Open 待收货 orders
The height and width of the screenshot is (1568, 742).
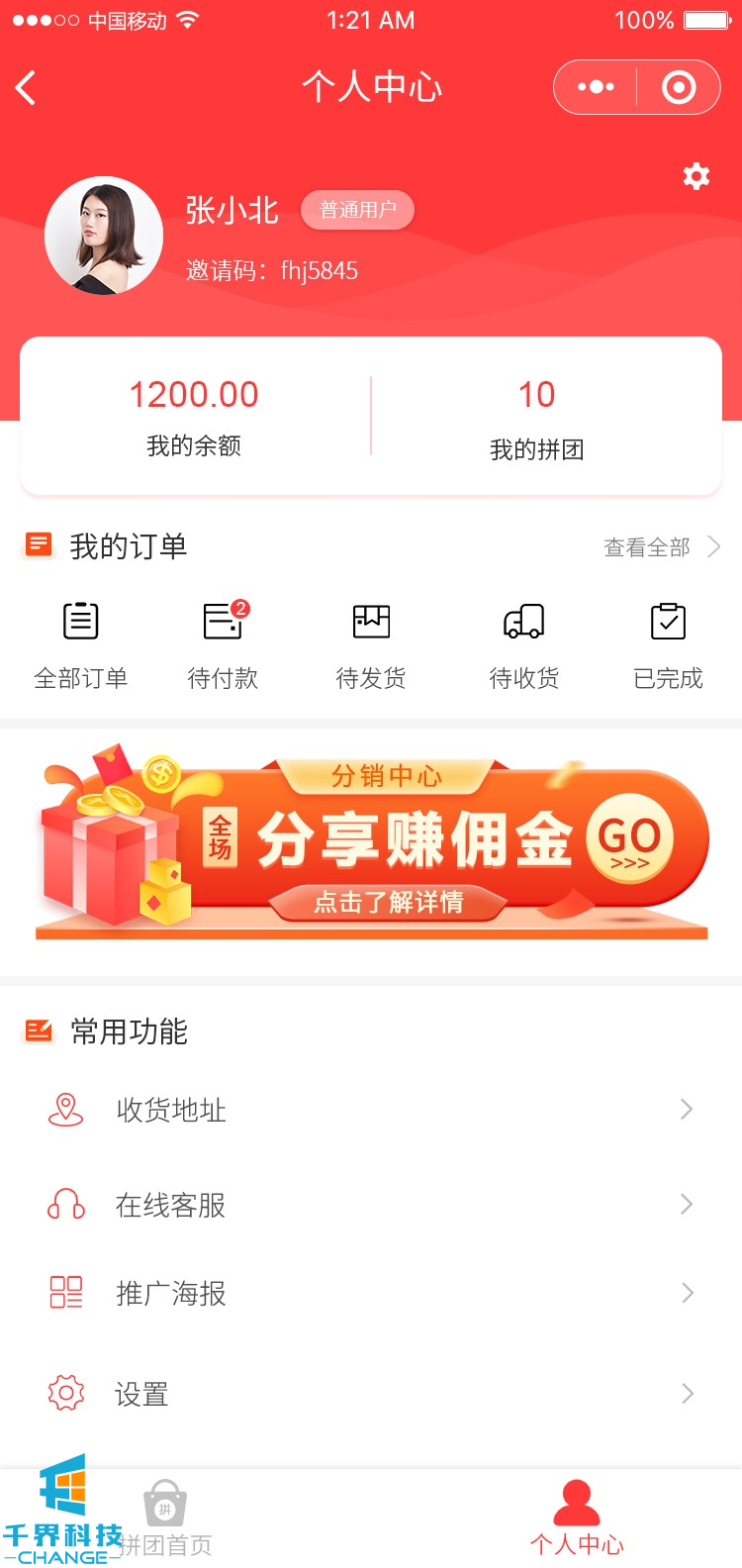coord(523,644)
